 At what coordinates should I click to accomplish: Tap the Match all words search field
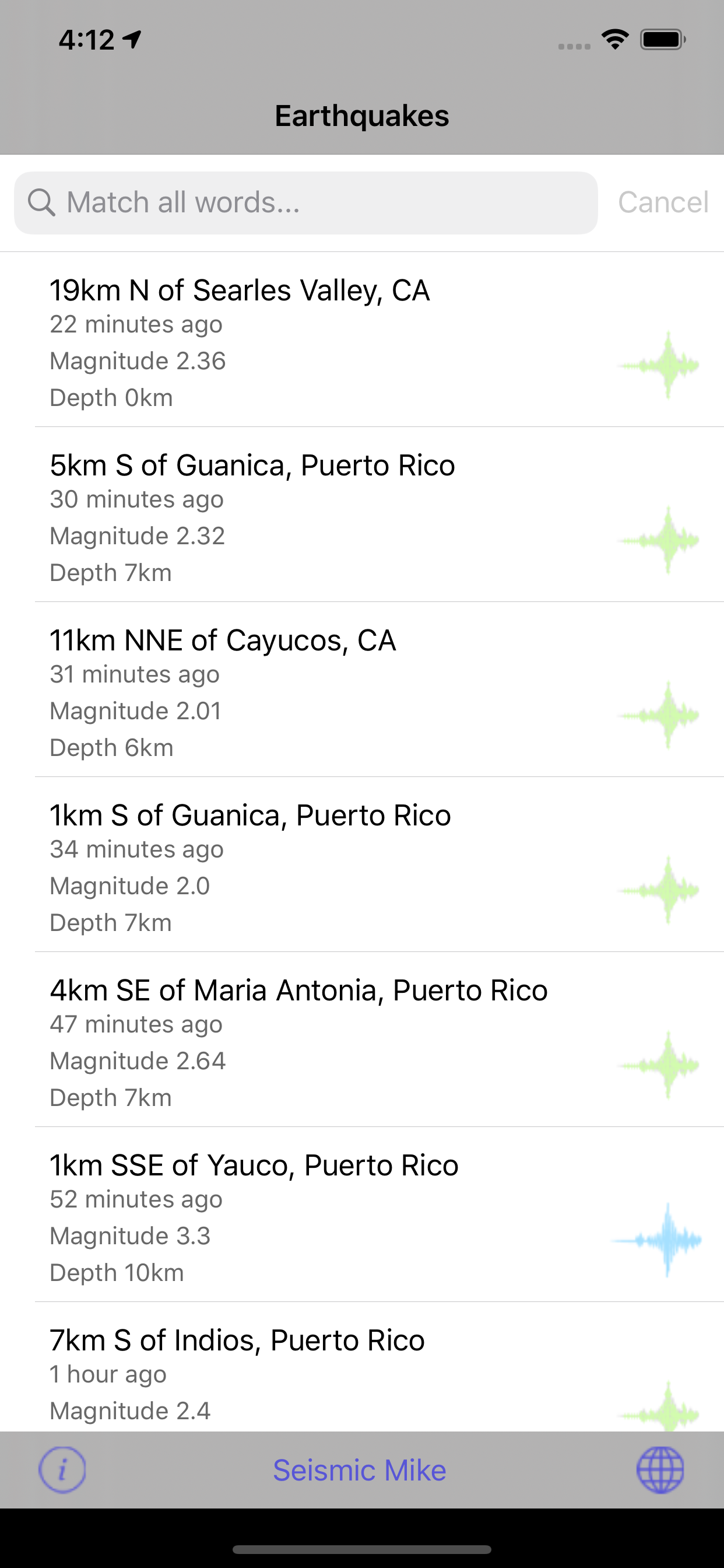[305, 202]
